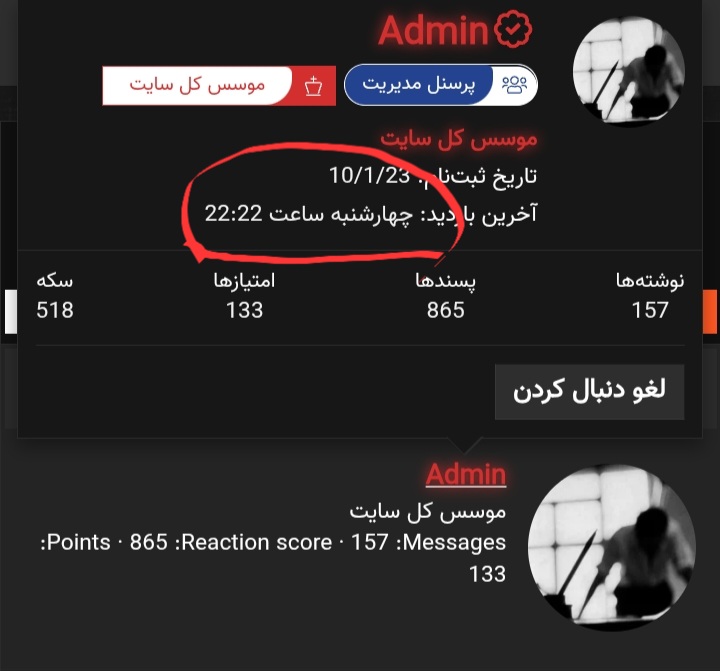The width and height of the screenshot is (720, 671).
Task: Open the Admin name in the popup header
Action: 433,31
